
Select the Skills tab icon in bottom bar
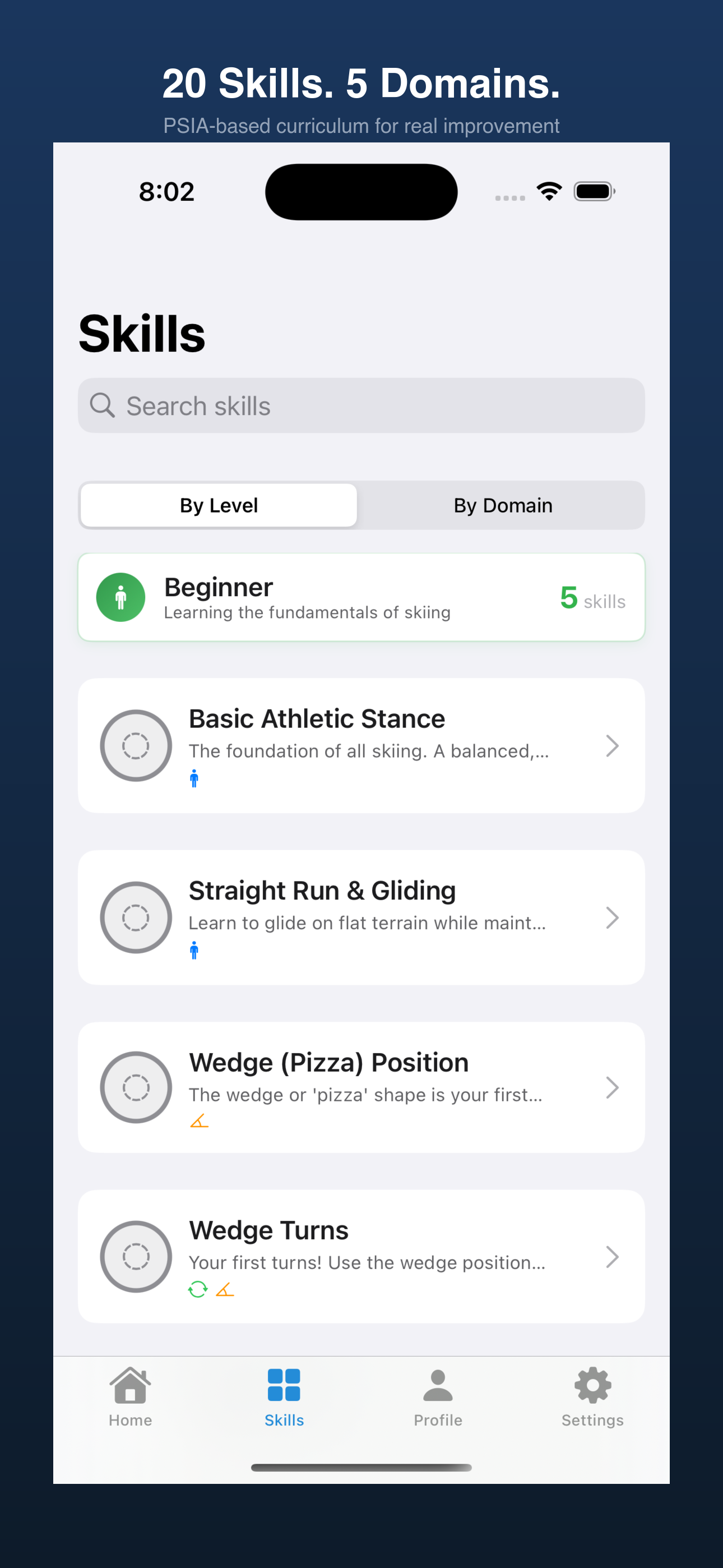click(x=284, y=1386)
